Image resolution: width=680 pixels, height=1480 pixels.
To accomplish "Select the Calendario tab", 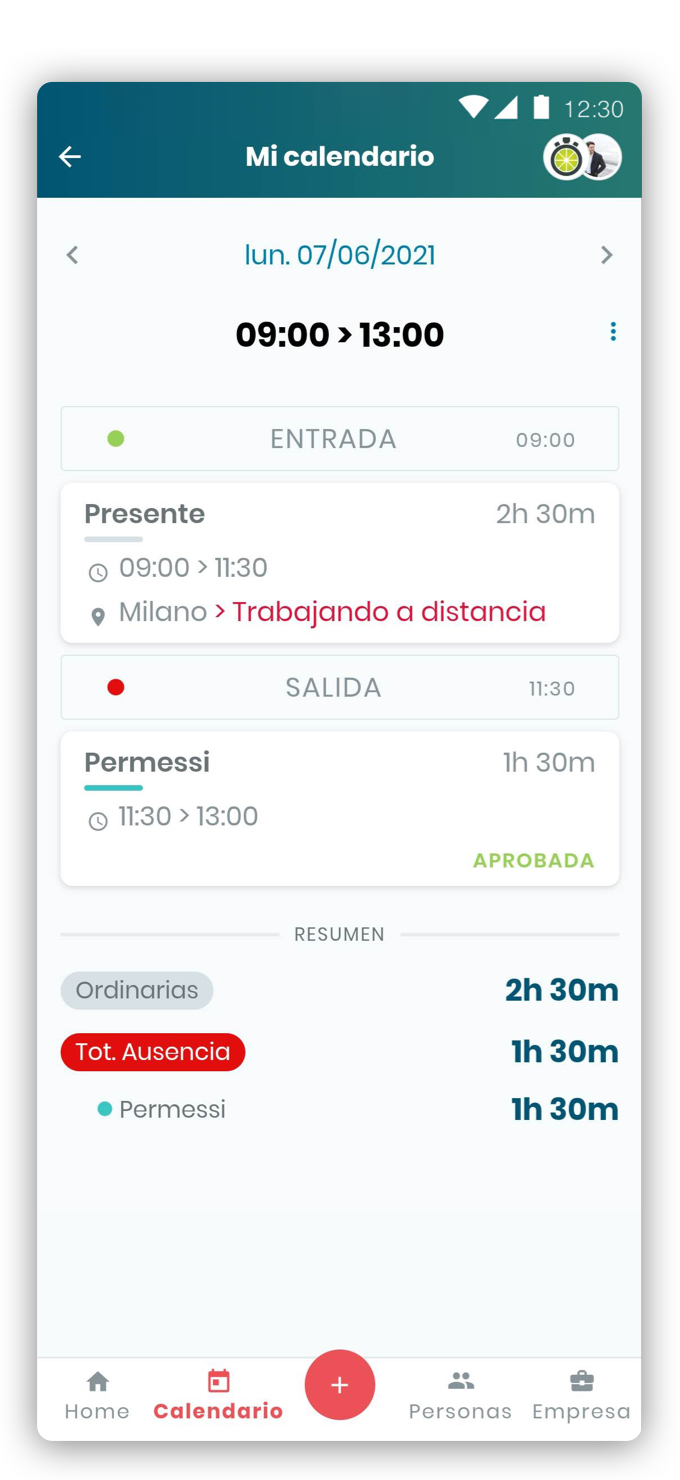I will 218,1396.
